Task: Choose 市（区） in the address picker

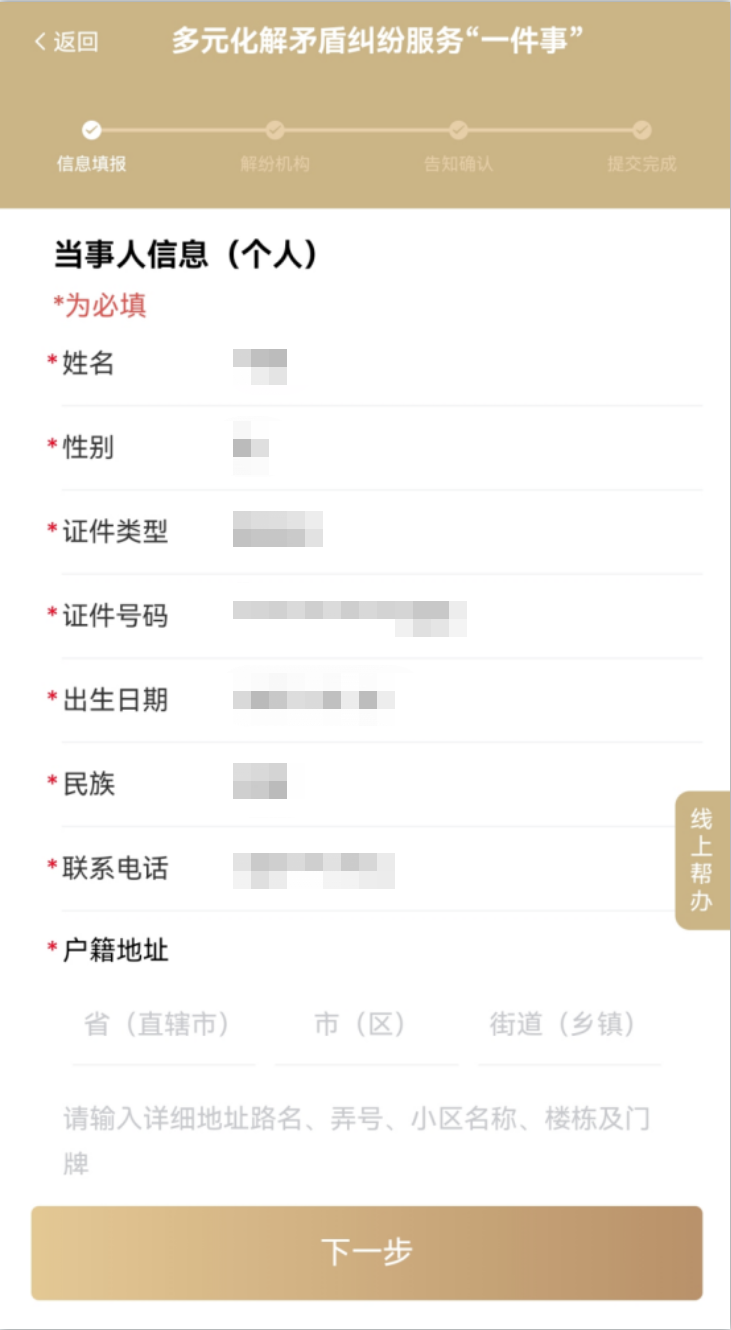Action: (x=360, y=1024)
